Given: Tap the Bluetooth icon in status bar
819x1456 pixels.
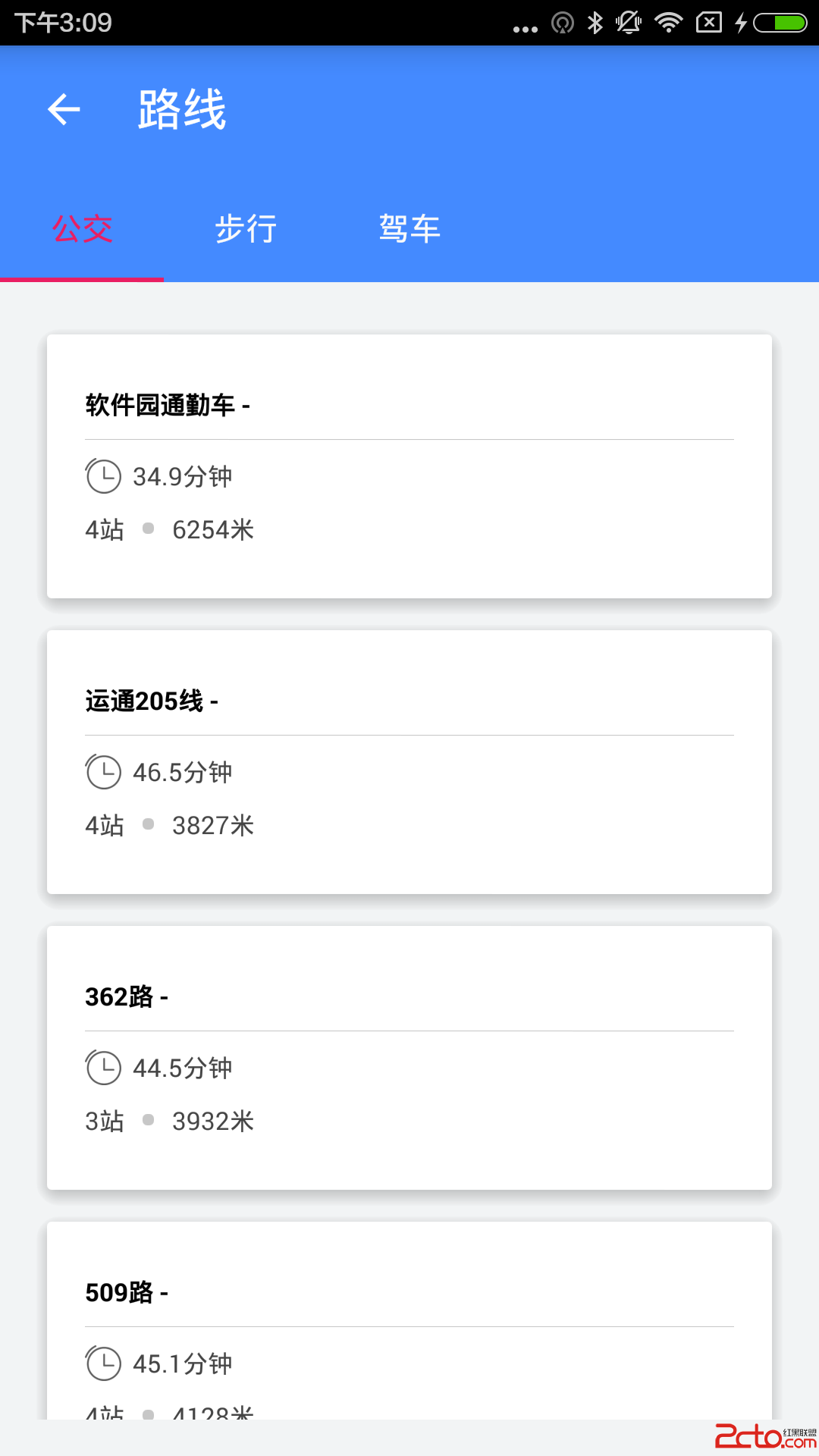Looking at the screenshot, I should click(x=596, y=22).
